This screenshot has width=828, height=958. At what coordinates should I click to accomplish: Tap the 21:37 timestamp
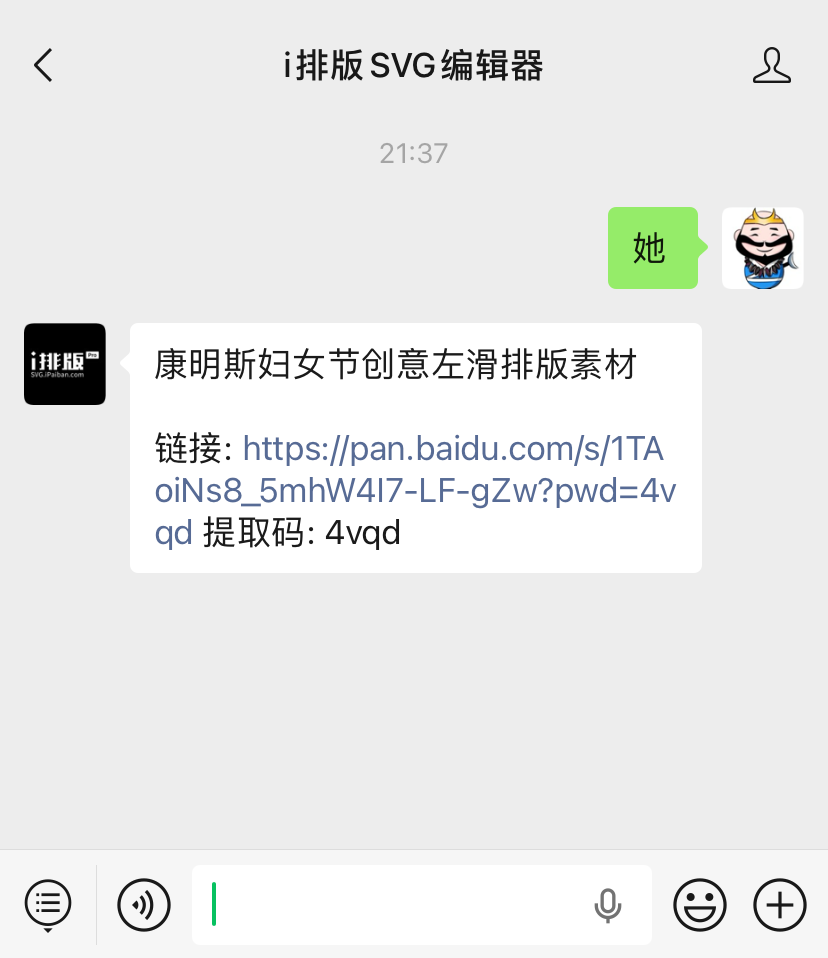[x=414, y=153]
